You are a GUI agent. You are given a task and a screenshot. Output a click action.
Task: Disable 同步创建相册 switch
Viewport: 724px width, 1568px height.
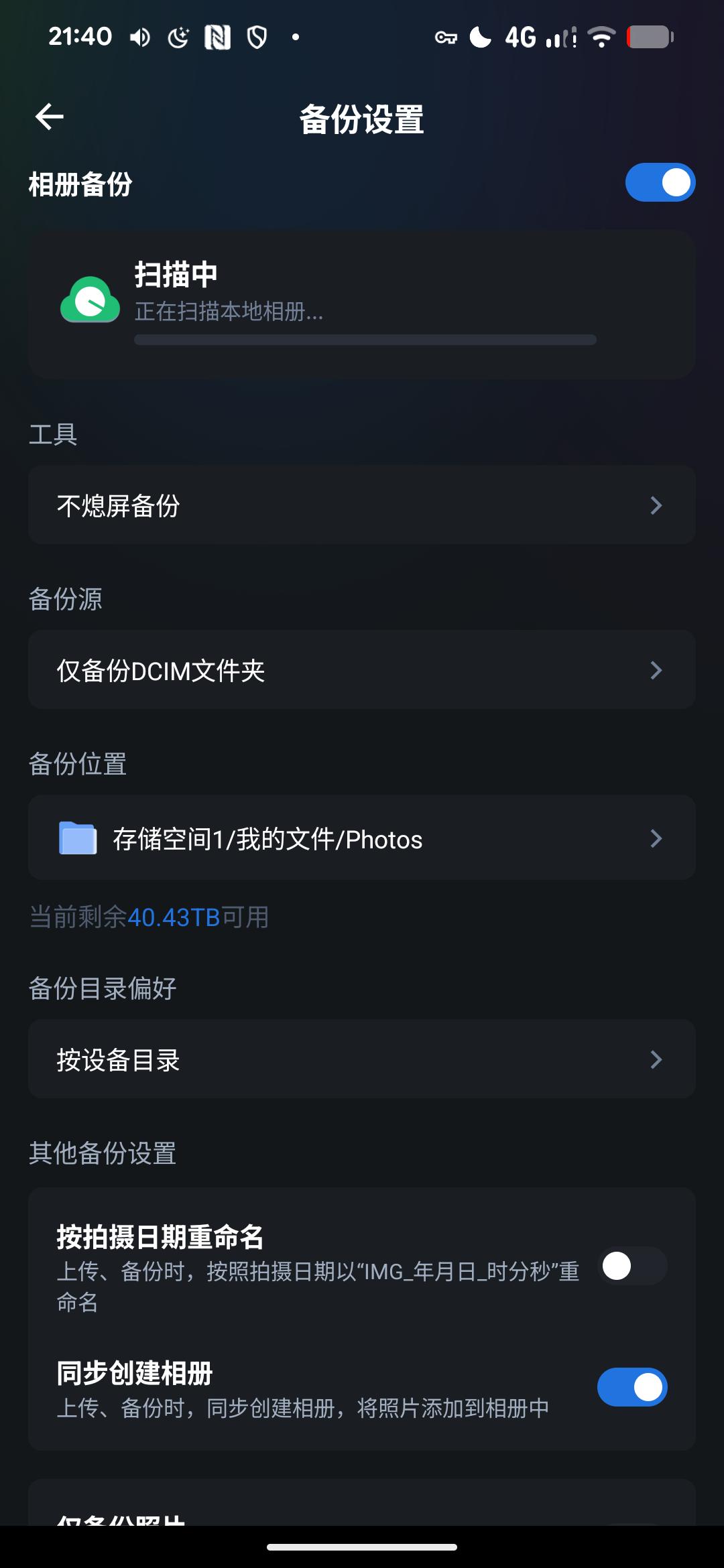coord(631,1387)
